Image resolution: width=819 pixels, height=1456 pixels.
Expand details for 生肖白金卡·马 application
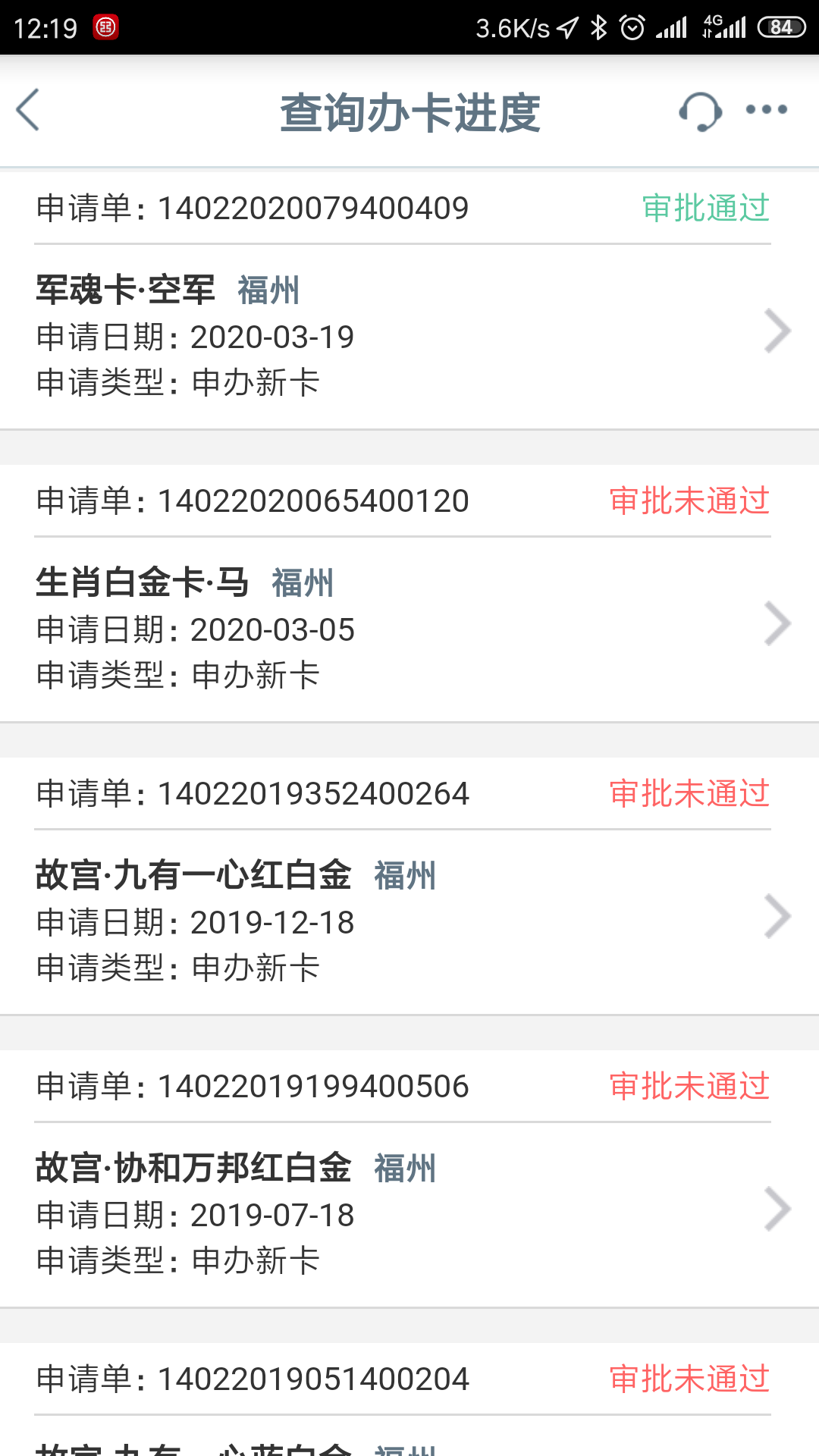click(x=778, y=623)
